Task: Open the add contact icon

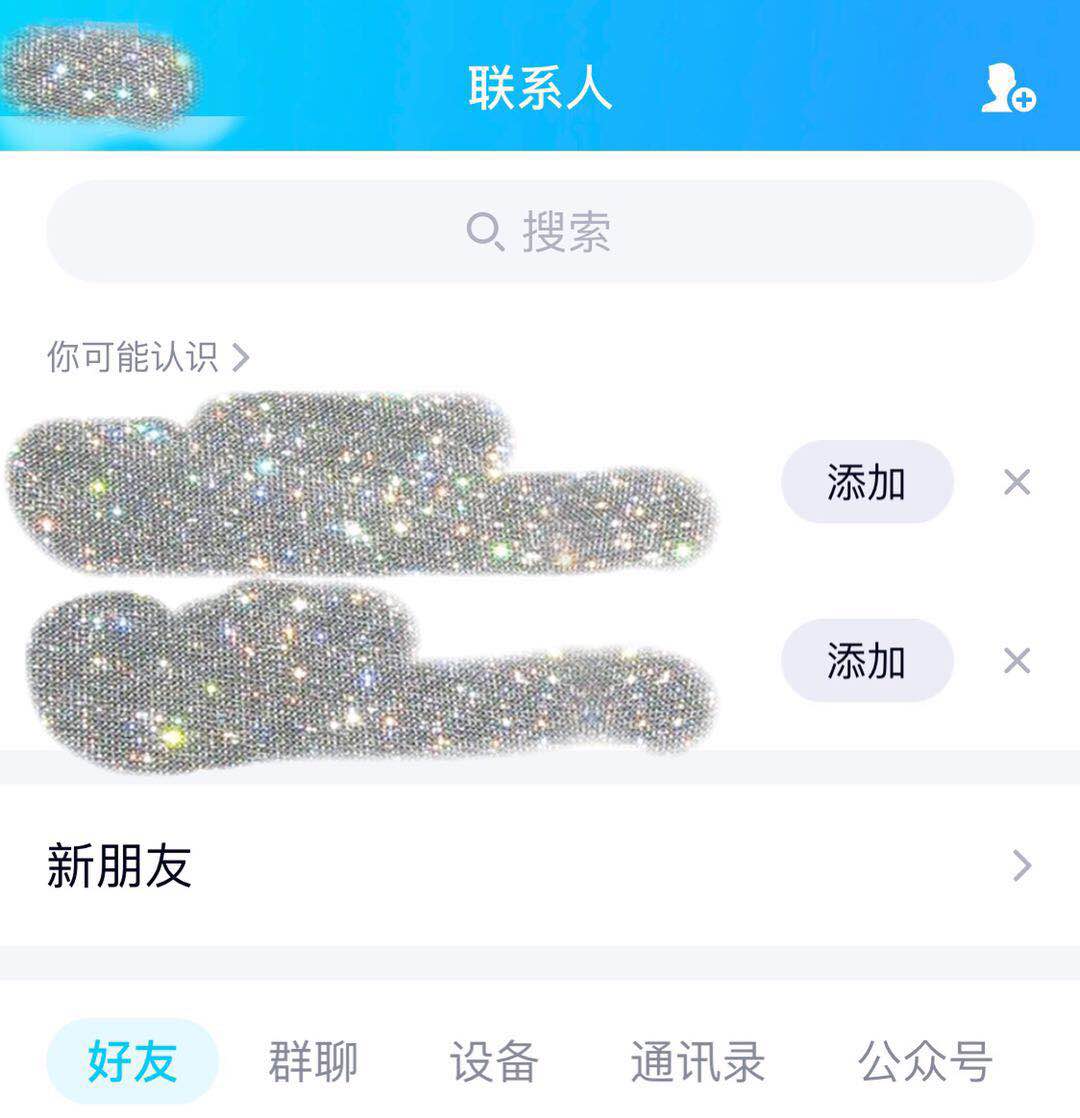Action: tap(1007, 89)
